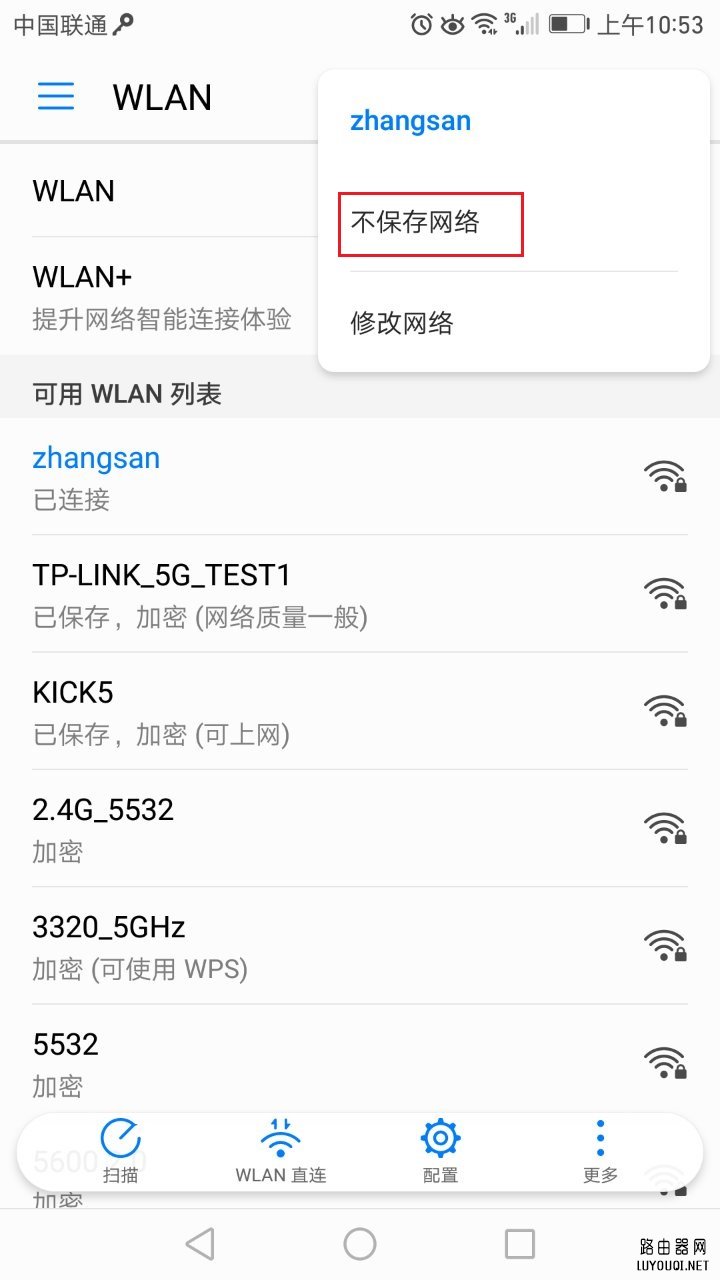
Task: Select 不保存网络 to forget zhangsan
Action: tap(430, 223)
